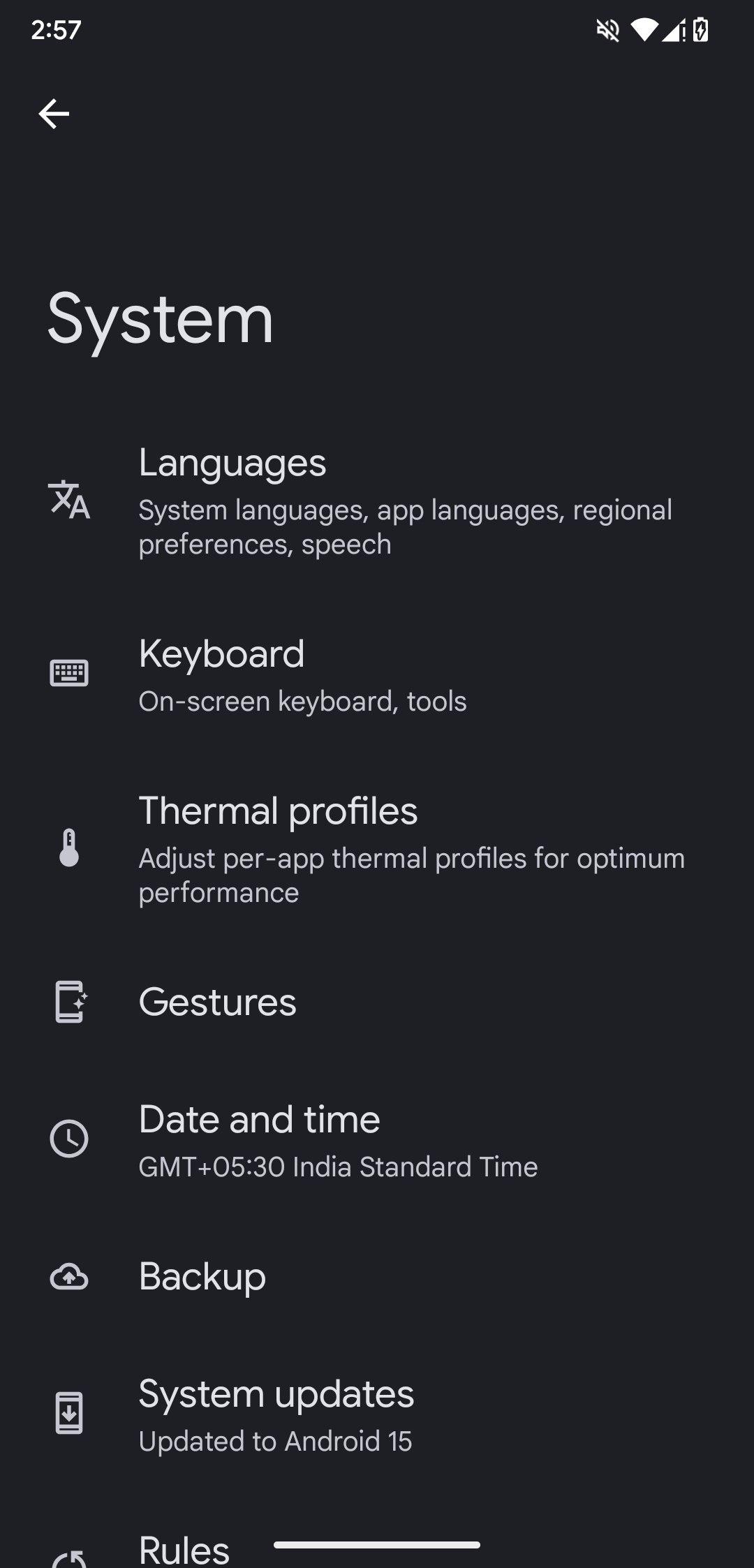
Task: Open Backup settings
Action: tap(377, 1277)
